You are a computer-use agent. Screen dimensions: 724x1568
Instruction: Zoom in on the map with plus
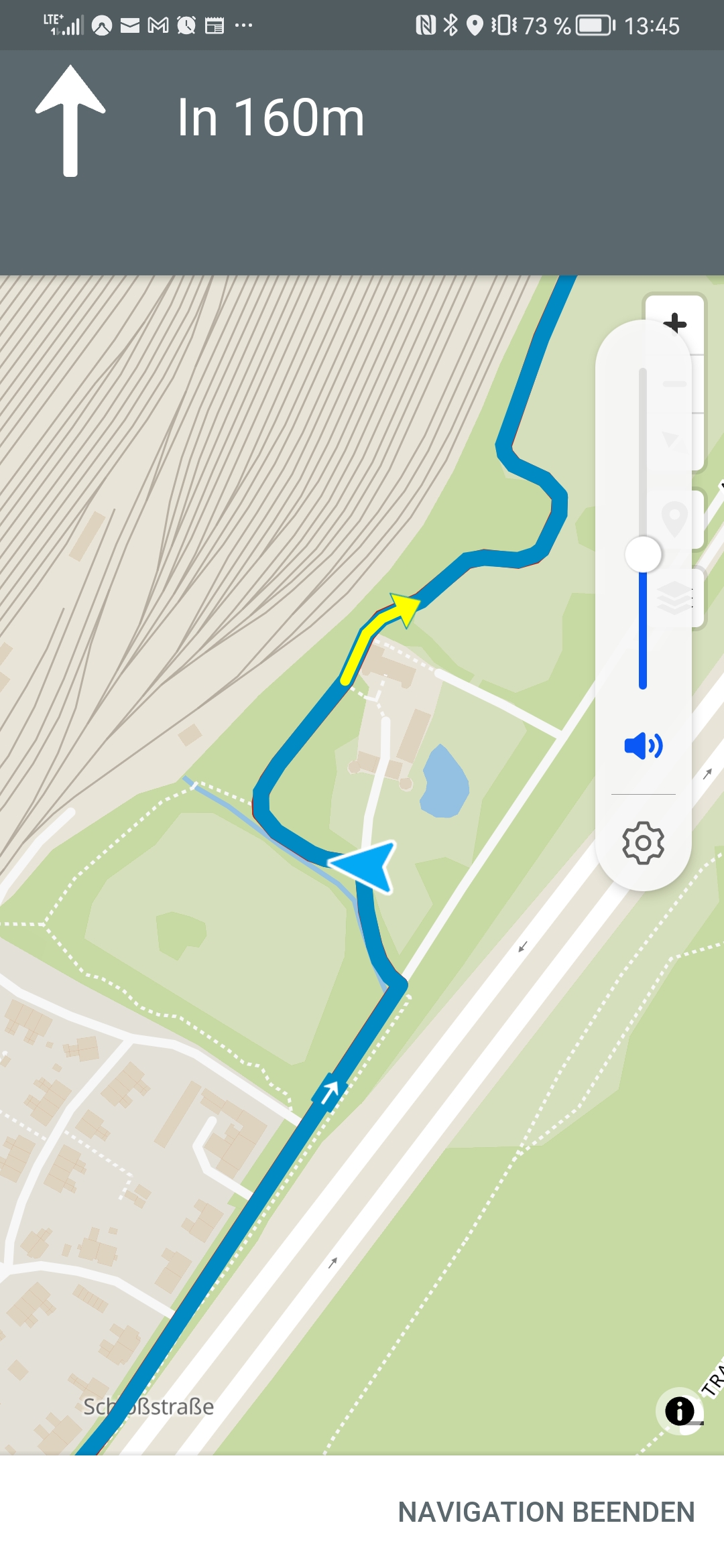tap(675, 324)
